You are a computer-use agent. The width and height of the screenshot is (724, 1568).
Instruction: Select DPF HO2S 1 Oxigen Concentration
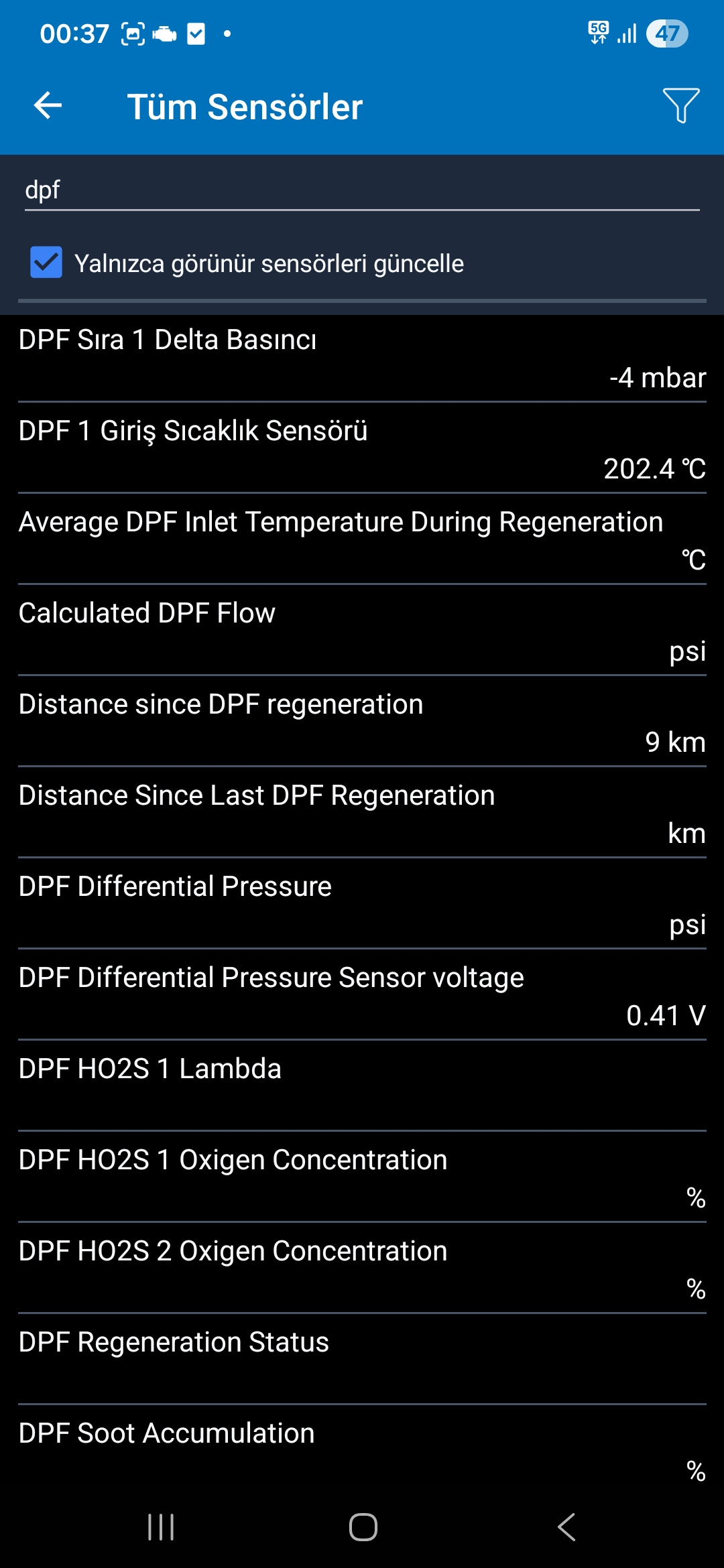click(x=362, y=1178)
